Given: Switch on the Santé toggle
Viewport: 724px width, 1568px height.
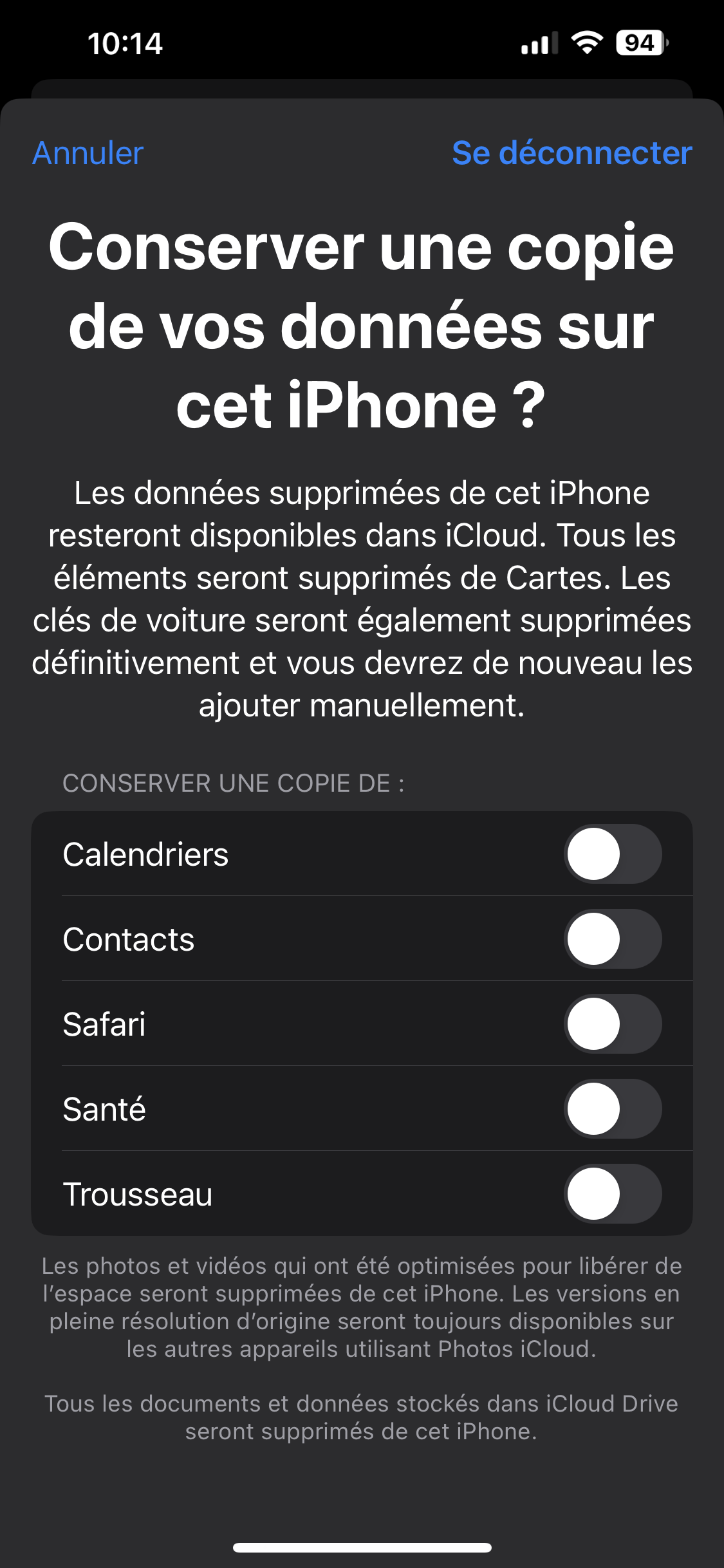Looking at the screenshot, I should tap(612, 1108).
